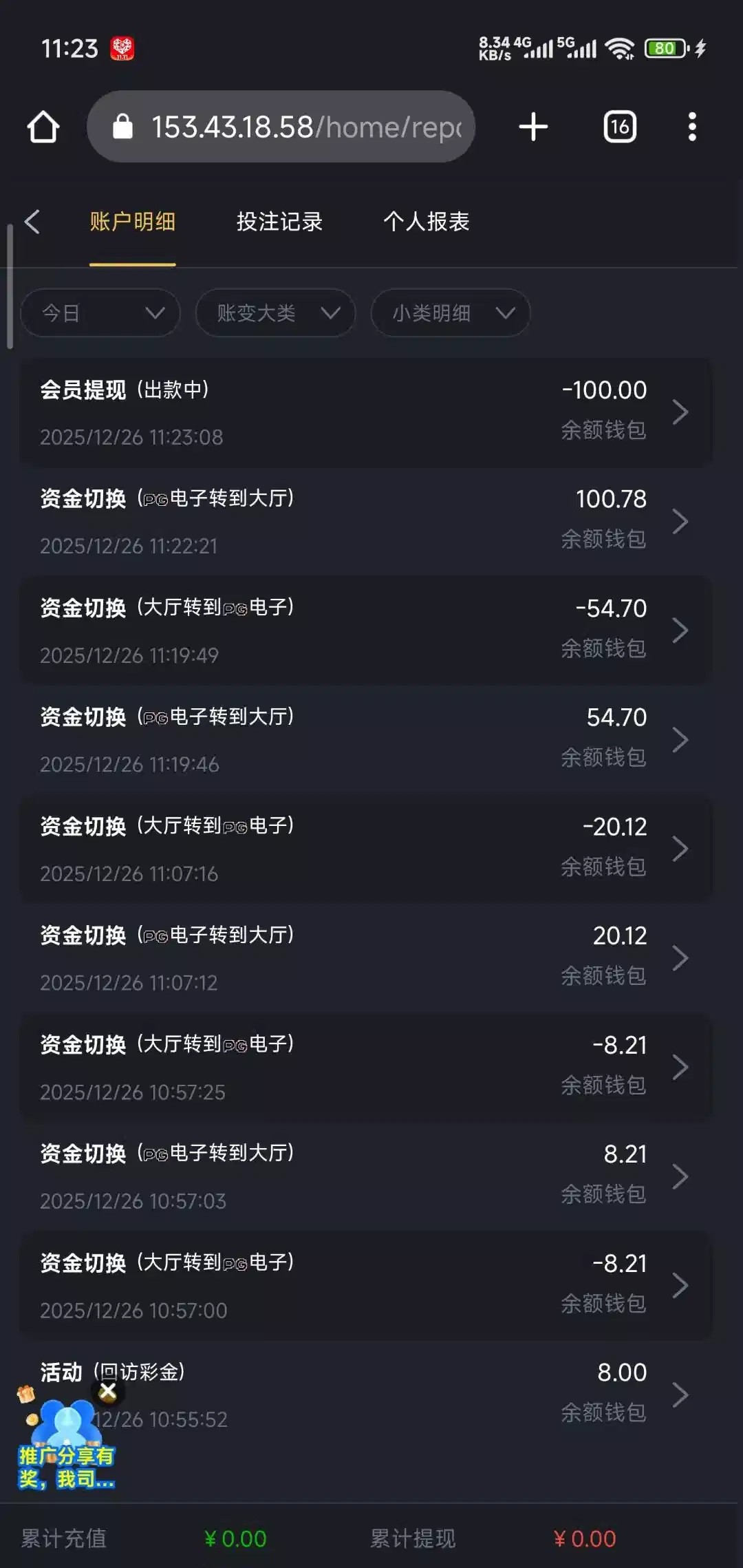
Task: Show the 16 open tabs
Action: click(620, 127)
